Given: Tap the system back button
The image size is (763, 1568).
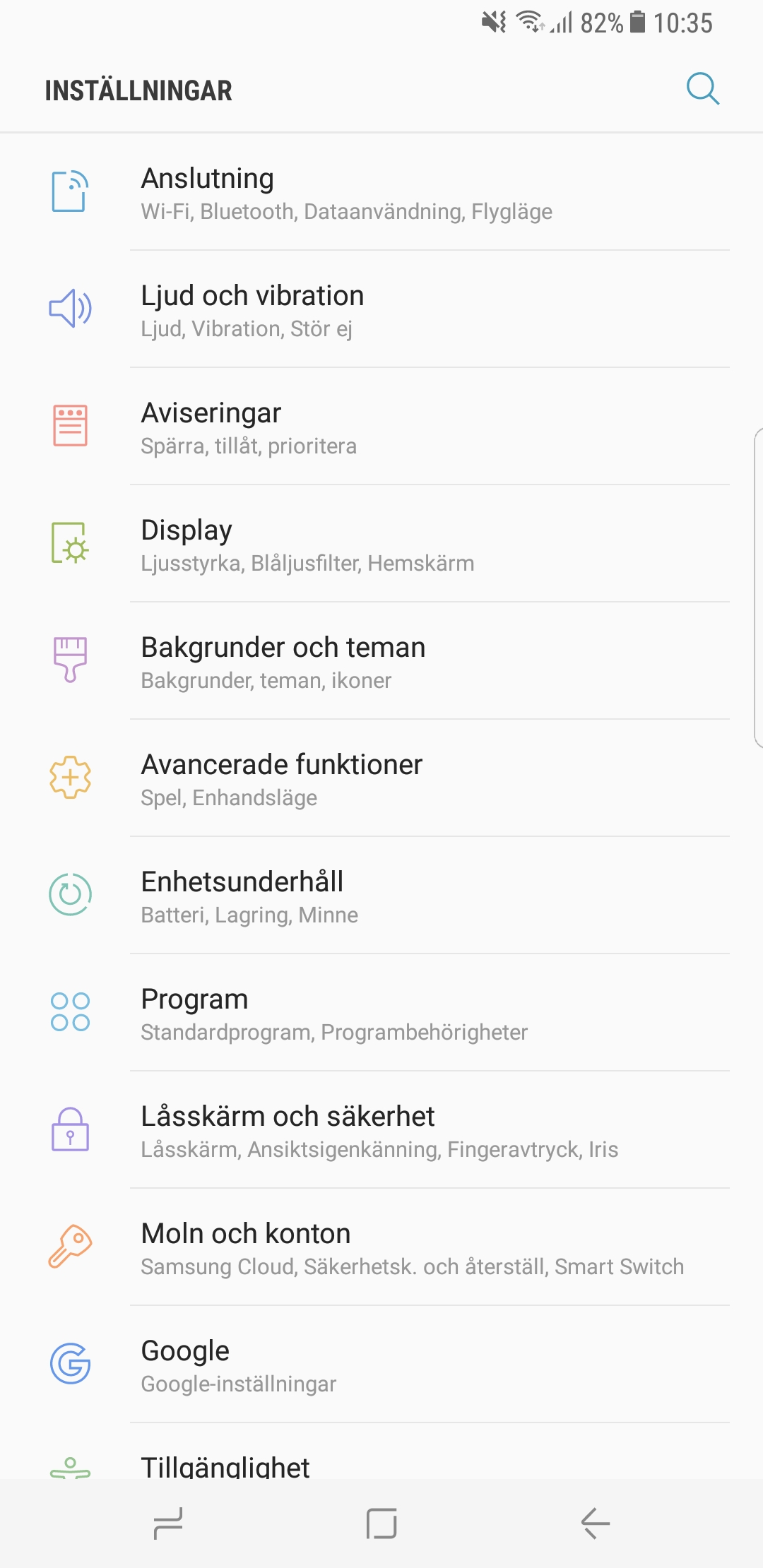Looking at the screenshot, I should coord(595,1523).
